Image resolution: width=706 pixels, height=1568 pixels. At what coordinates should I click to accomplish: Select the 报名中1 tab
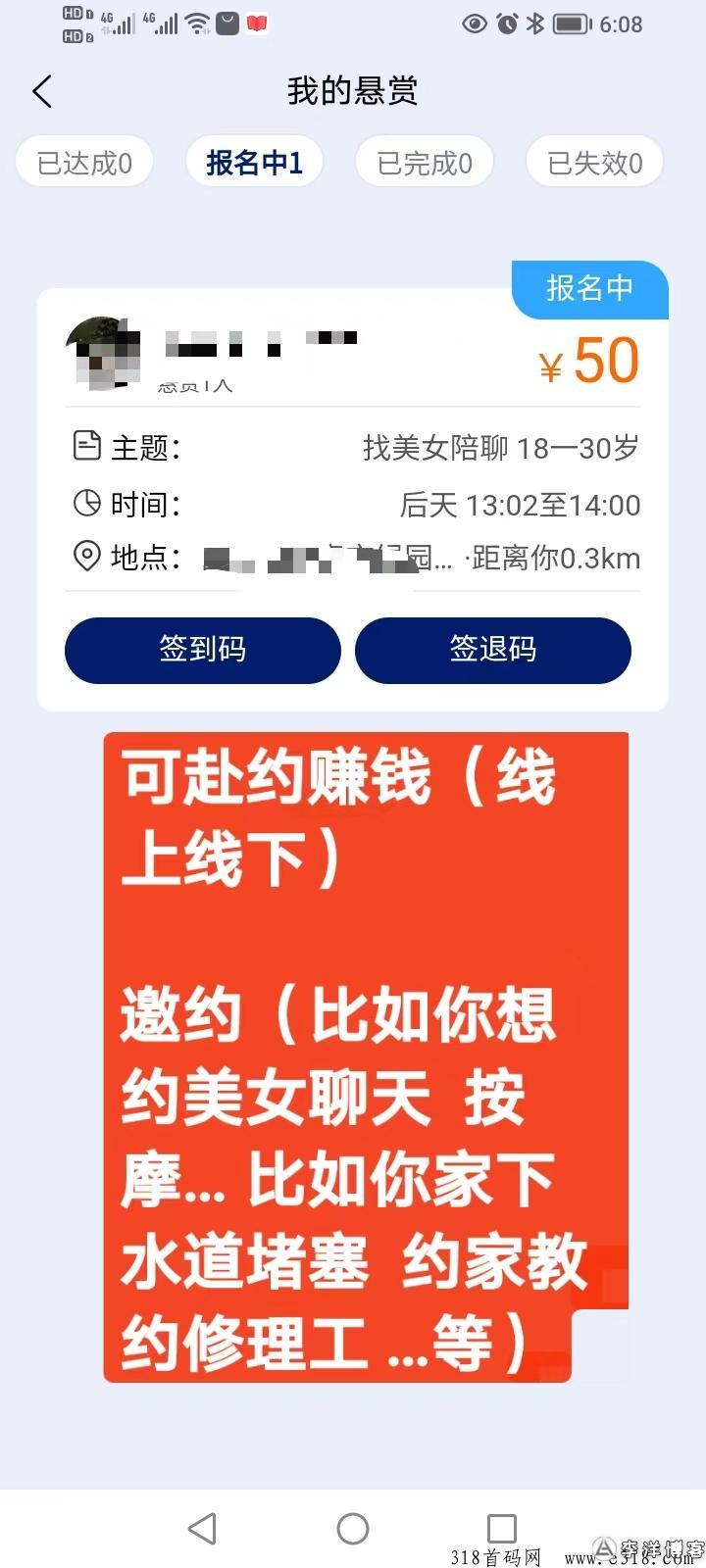click(x=254, y=163)
